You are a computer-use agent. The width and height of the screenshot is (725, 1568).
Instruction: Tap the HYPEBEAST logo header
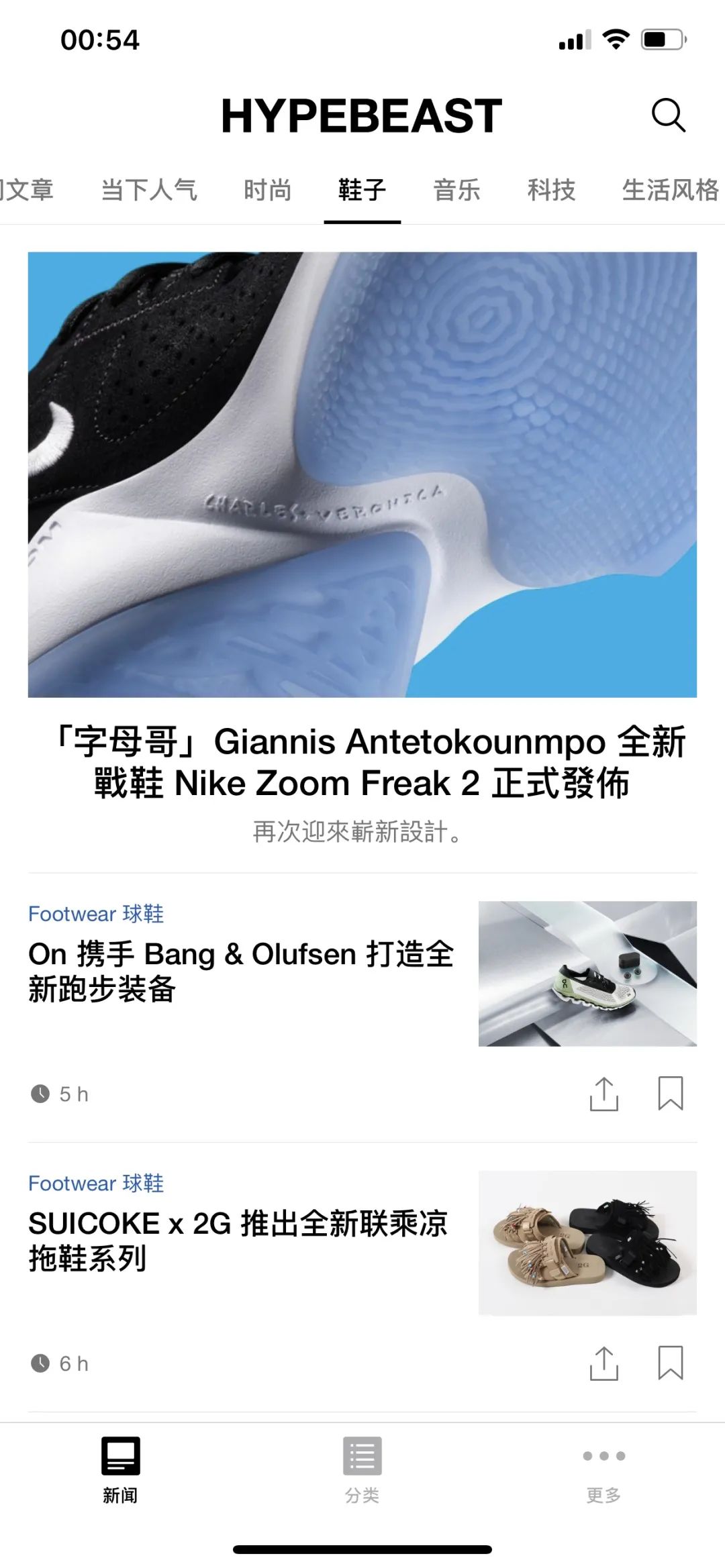point(362,116)
